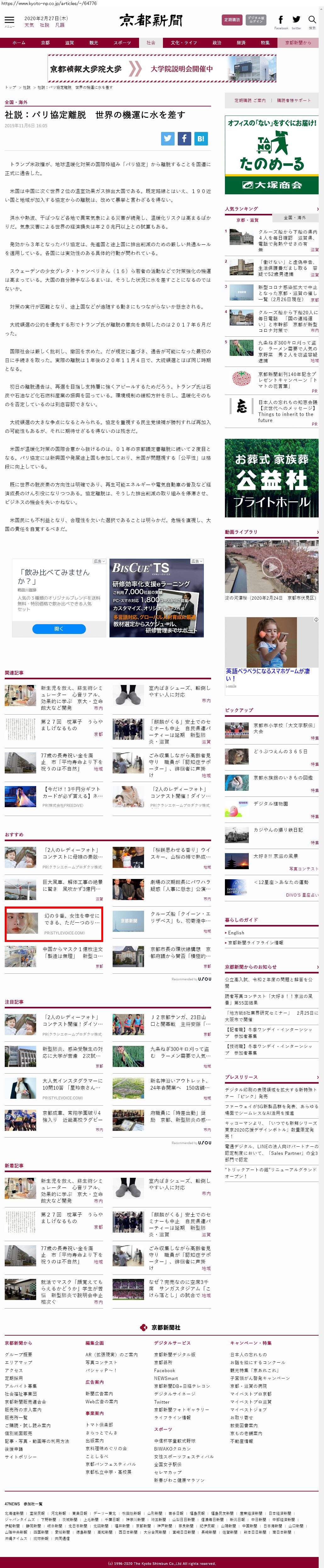Image resolution: width=324 pixels, height=1568 pixels.
Task: Open the 文化・ライフ nav tab
Action: (x=183, y=43)
